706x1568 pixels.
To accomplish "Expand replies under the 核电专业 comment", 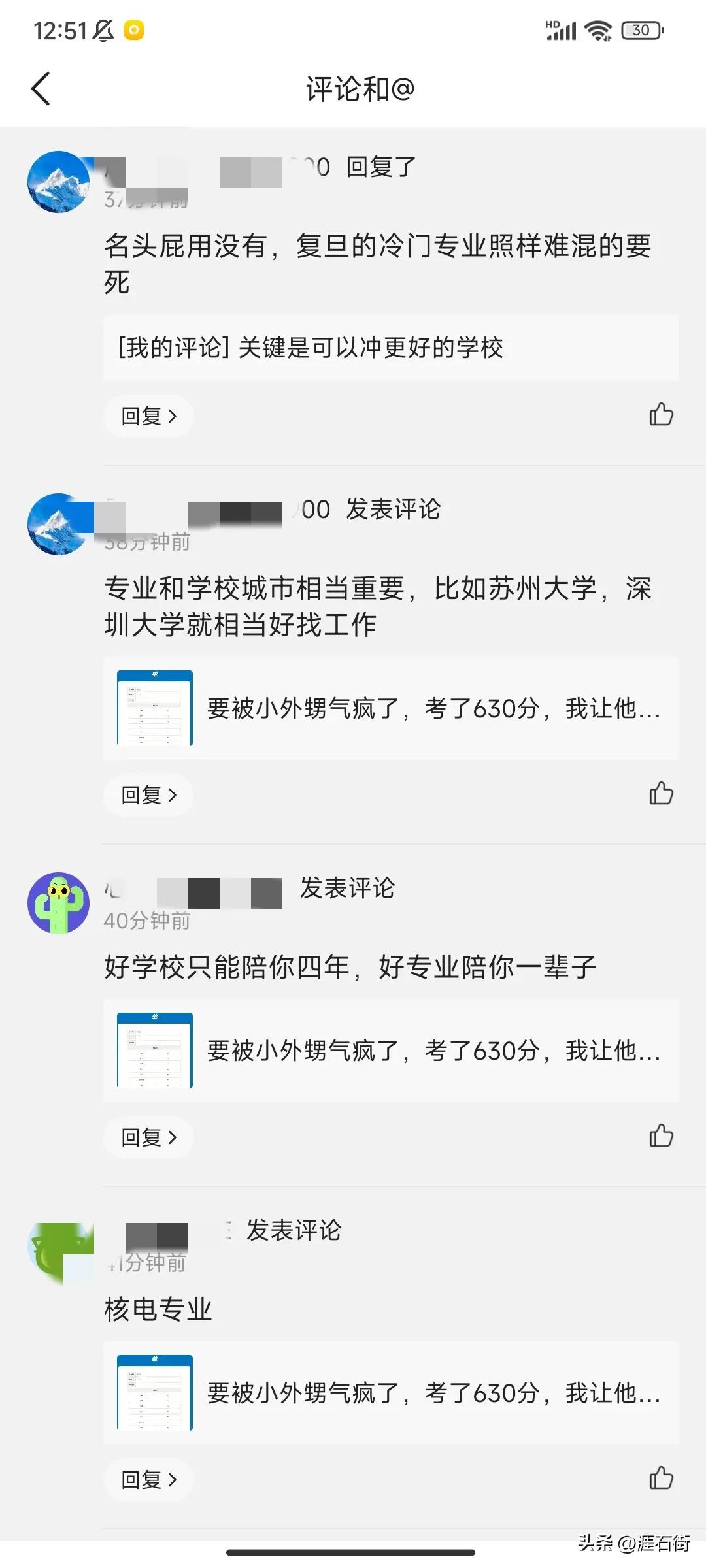I will pyautogui.click(x=148, y=1481).
